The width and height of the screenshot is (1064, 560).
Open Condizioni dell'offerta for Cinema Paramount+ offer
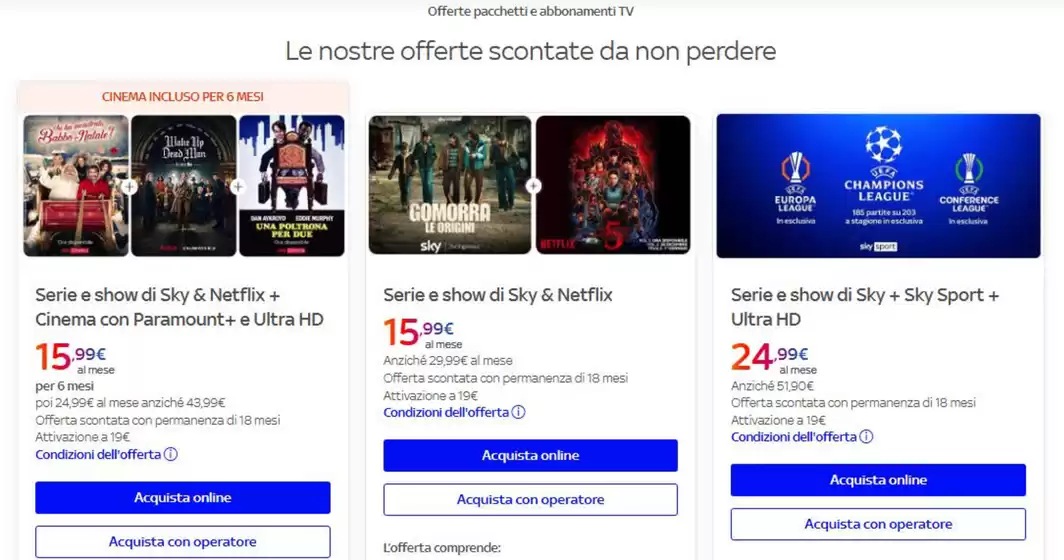[98, 454]
